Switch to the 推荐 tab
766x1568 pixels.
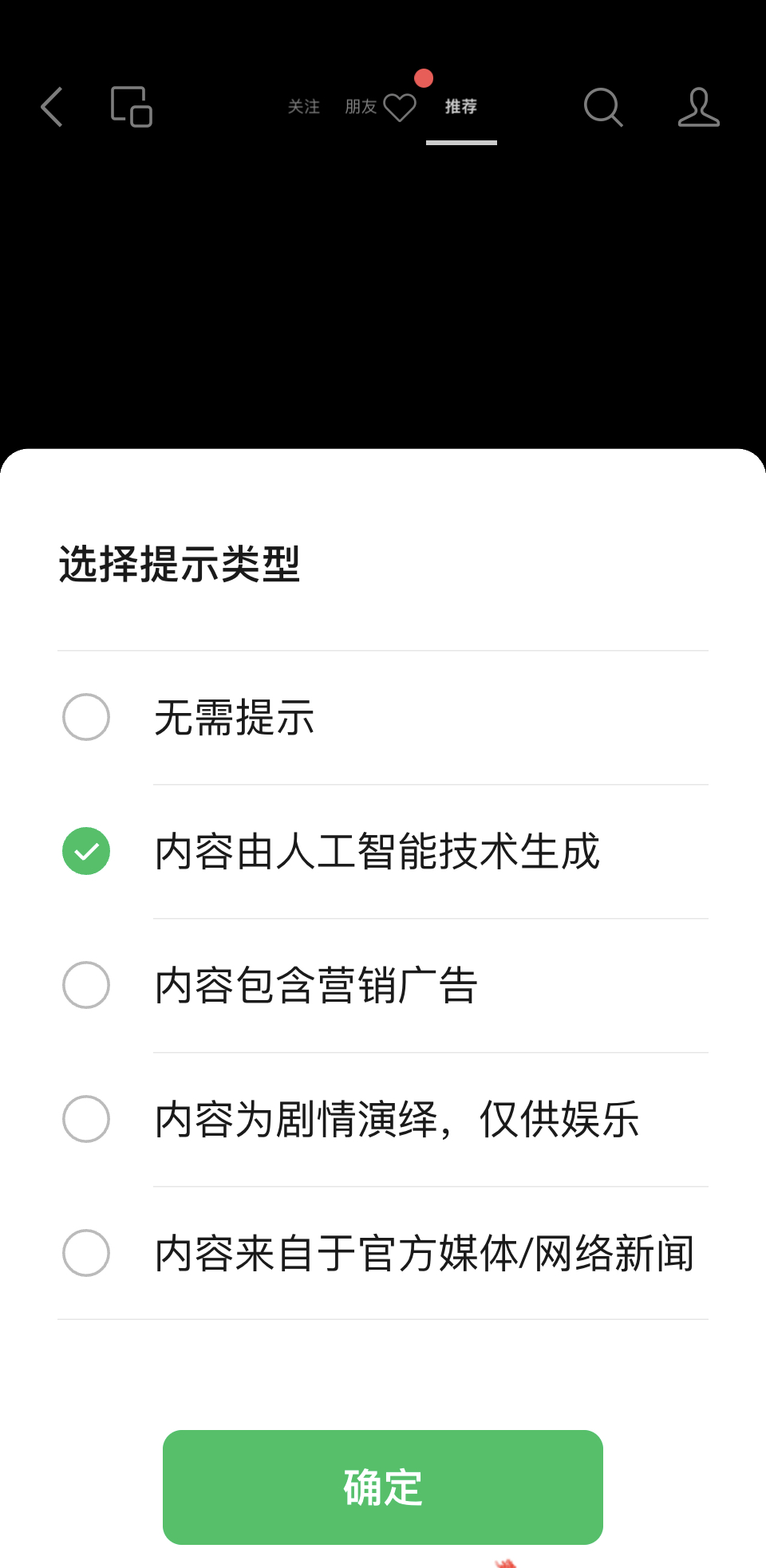pos(461,107)
